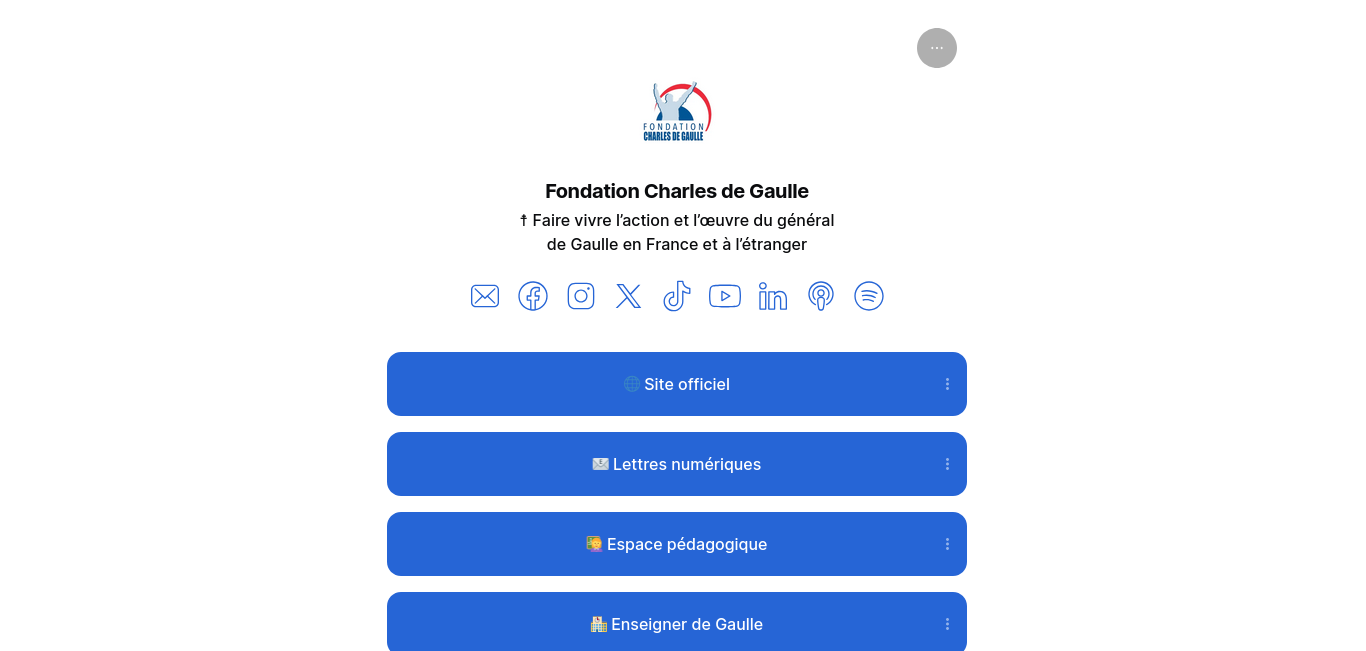The width and height of the screenshot is (1366, 651).
Task: Open the gray more options button
Action: point(936,48)
